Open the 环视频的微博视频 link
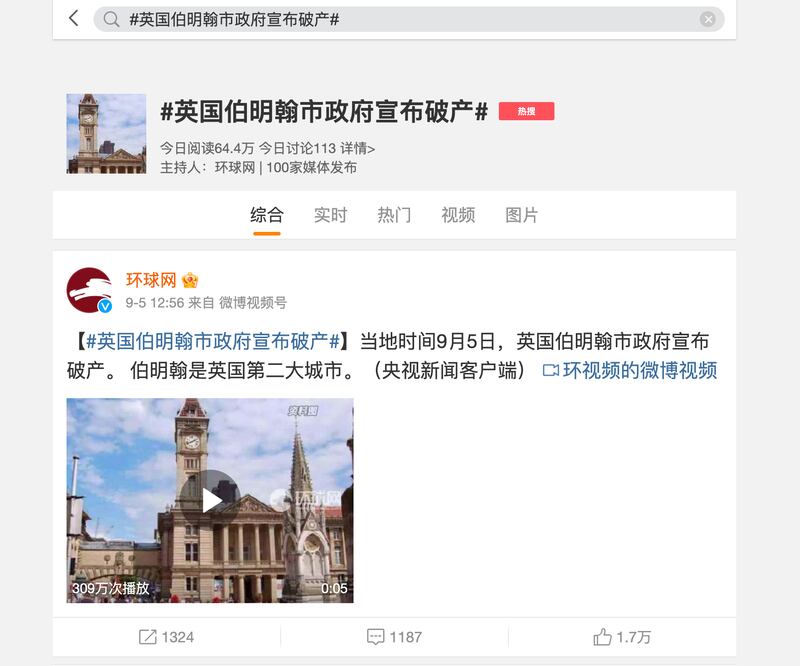The image size is (800, 666). click(630, 370)
